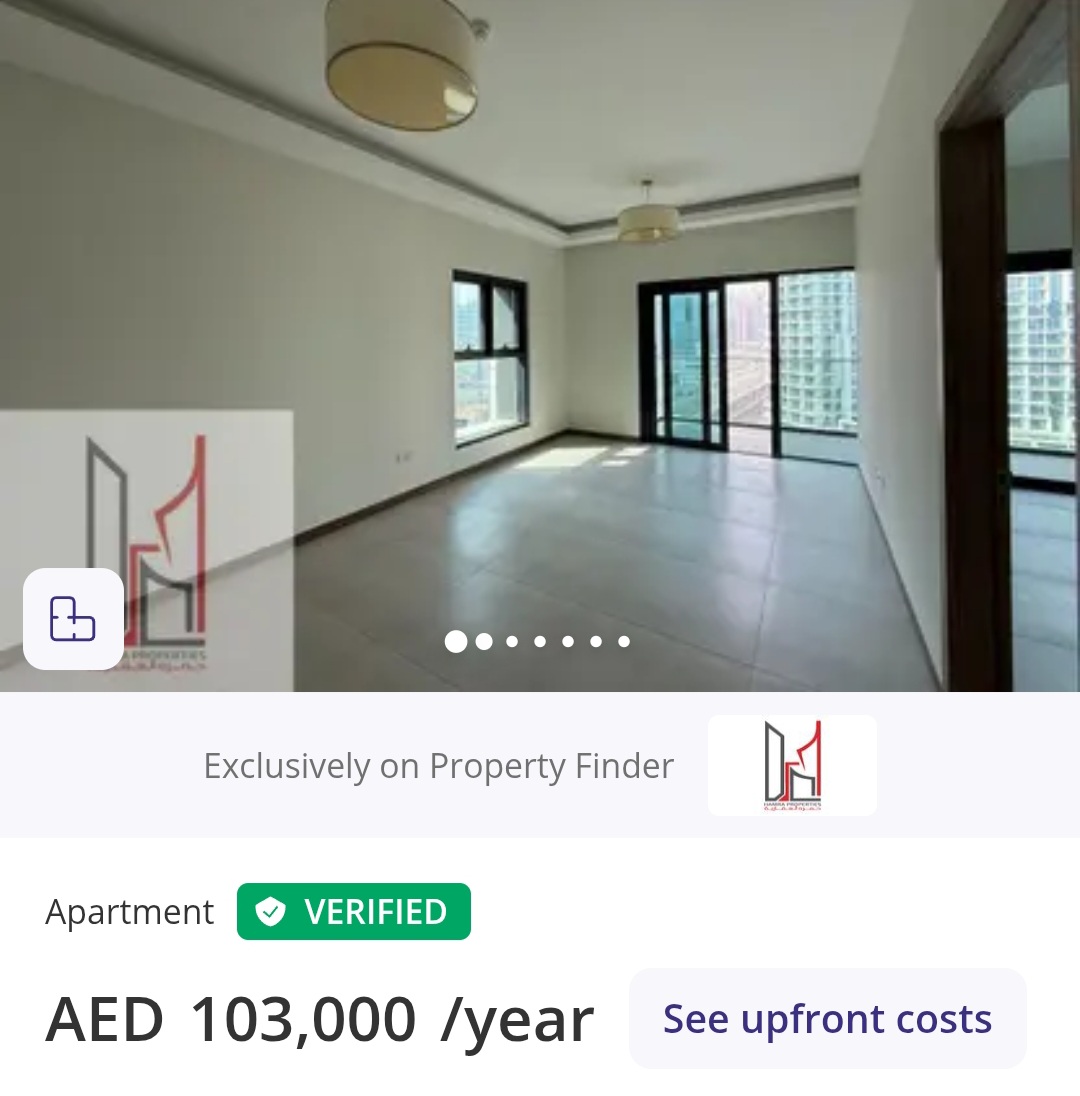
Task: Select the second carousel dot
Action: (484, 643)
